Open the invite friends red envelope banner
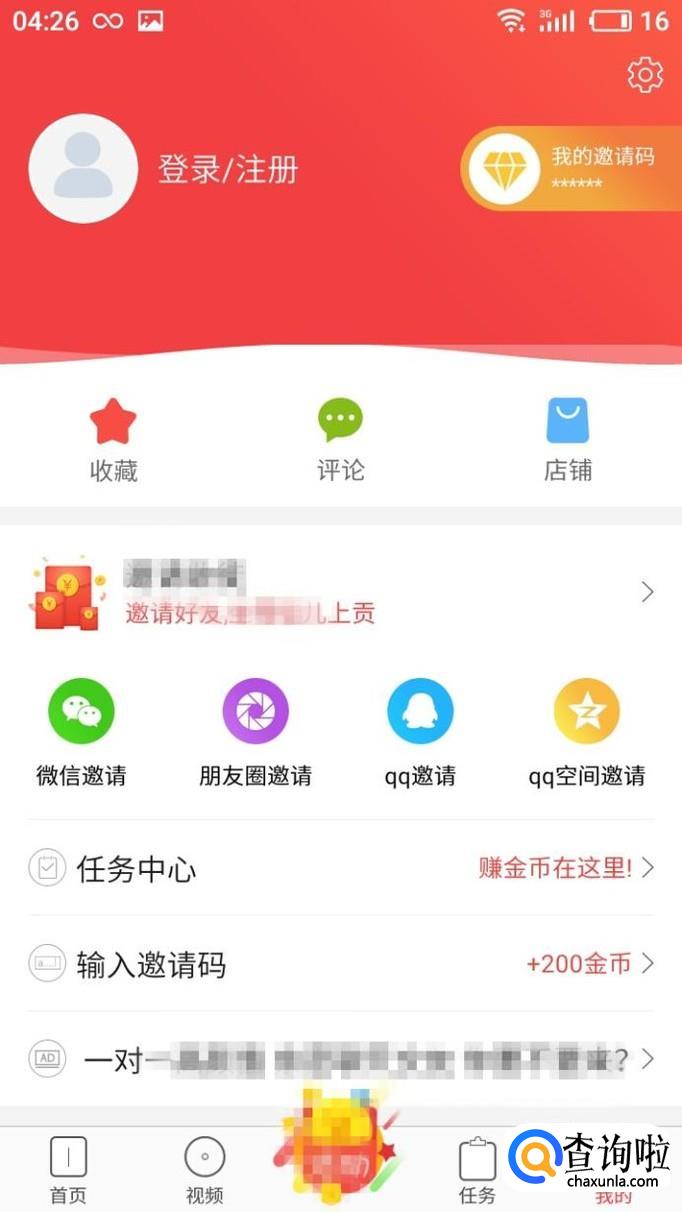The width and height of the screenshot is (682, 1212). point(341,593)
